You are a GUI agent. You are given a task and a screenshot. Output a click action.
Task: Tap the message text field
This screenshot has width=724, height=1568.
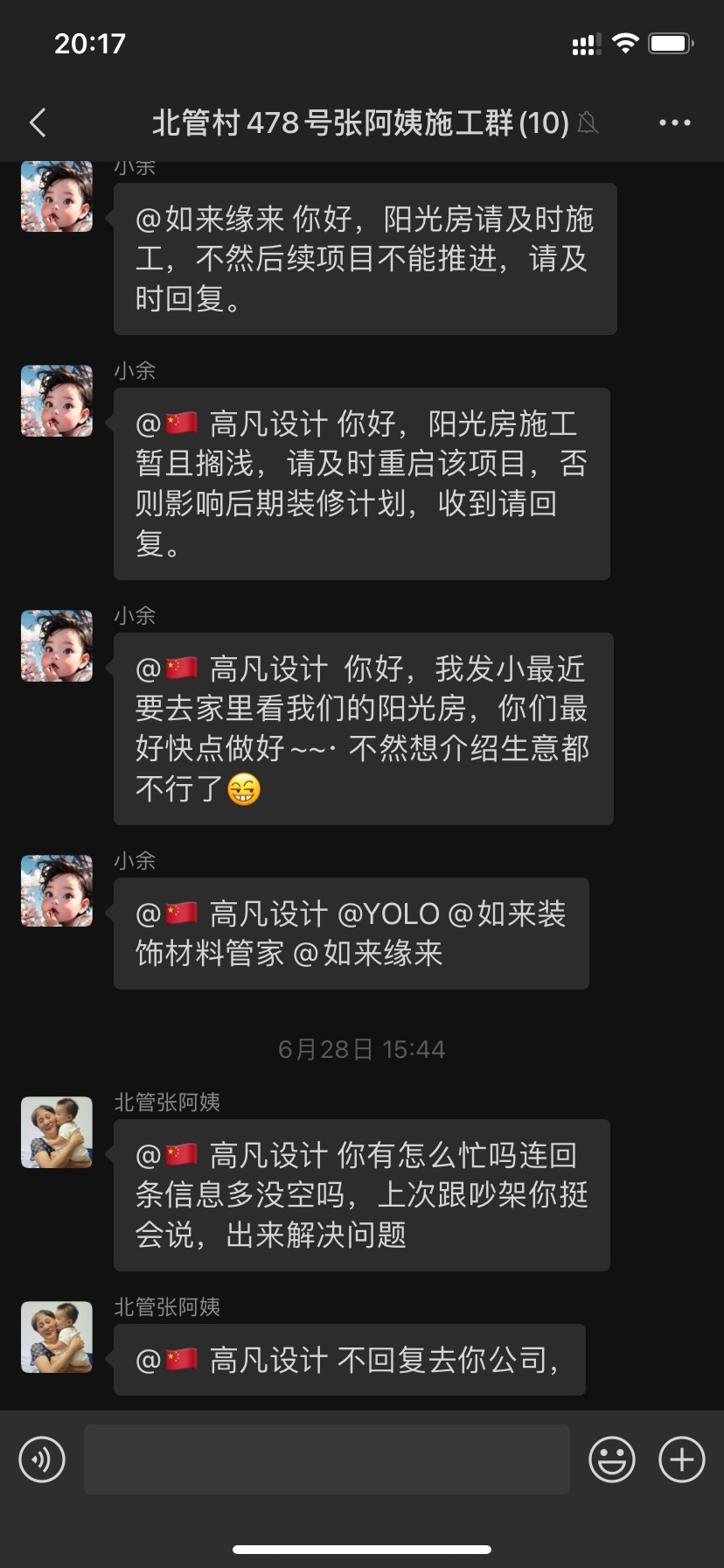[326, 1459]
